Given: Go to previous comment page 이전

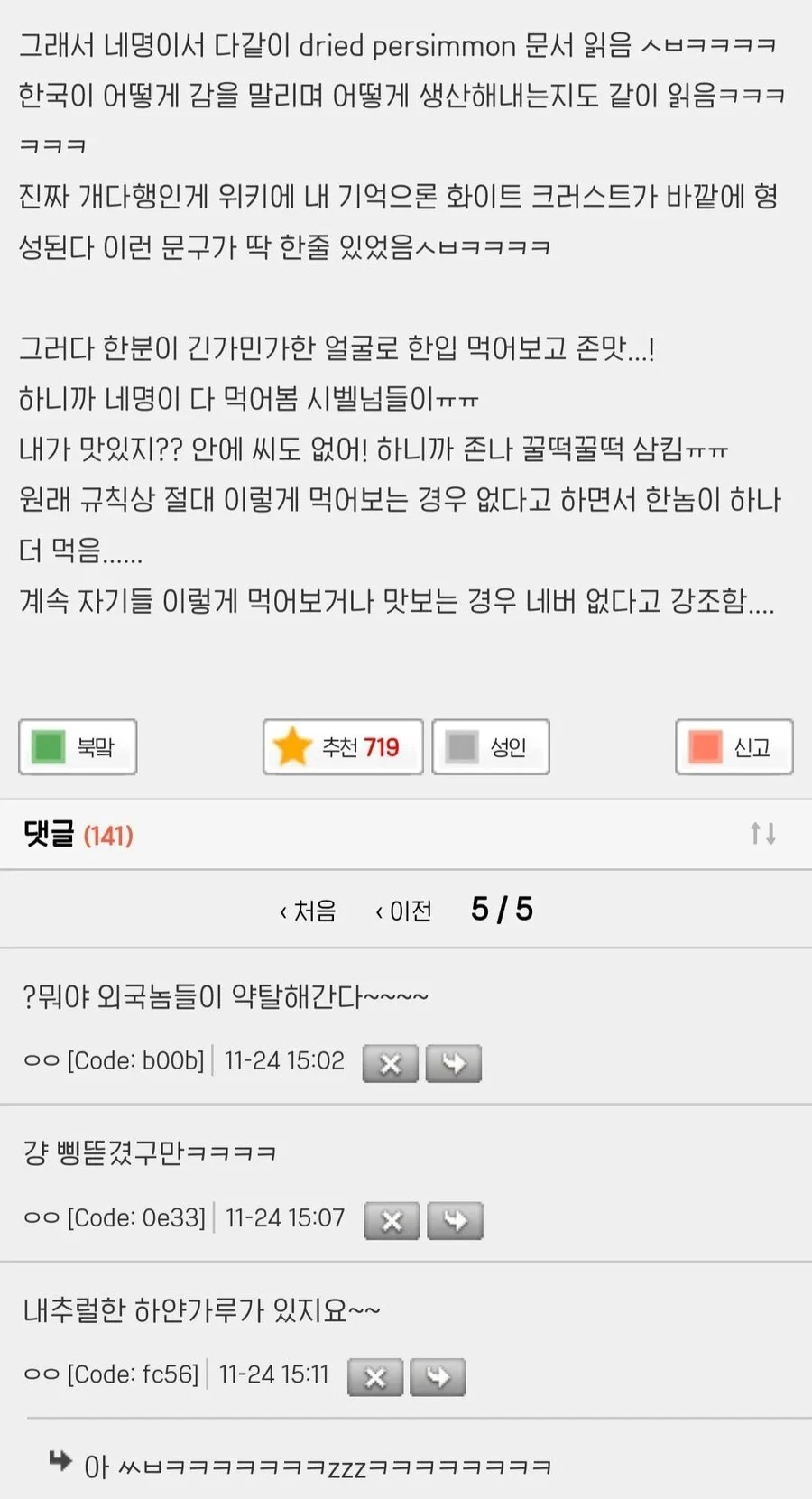Looking at the screenshot, I should click(x=403, y=911).
